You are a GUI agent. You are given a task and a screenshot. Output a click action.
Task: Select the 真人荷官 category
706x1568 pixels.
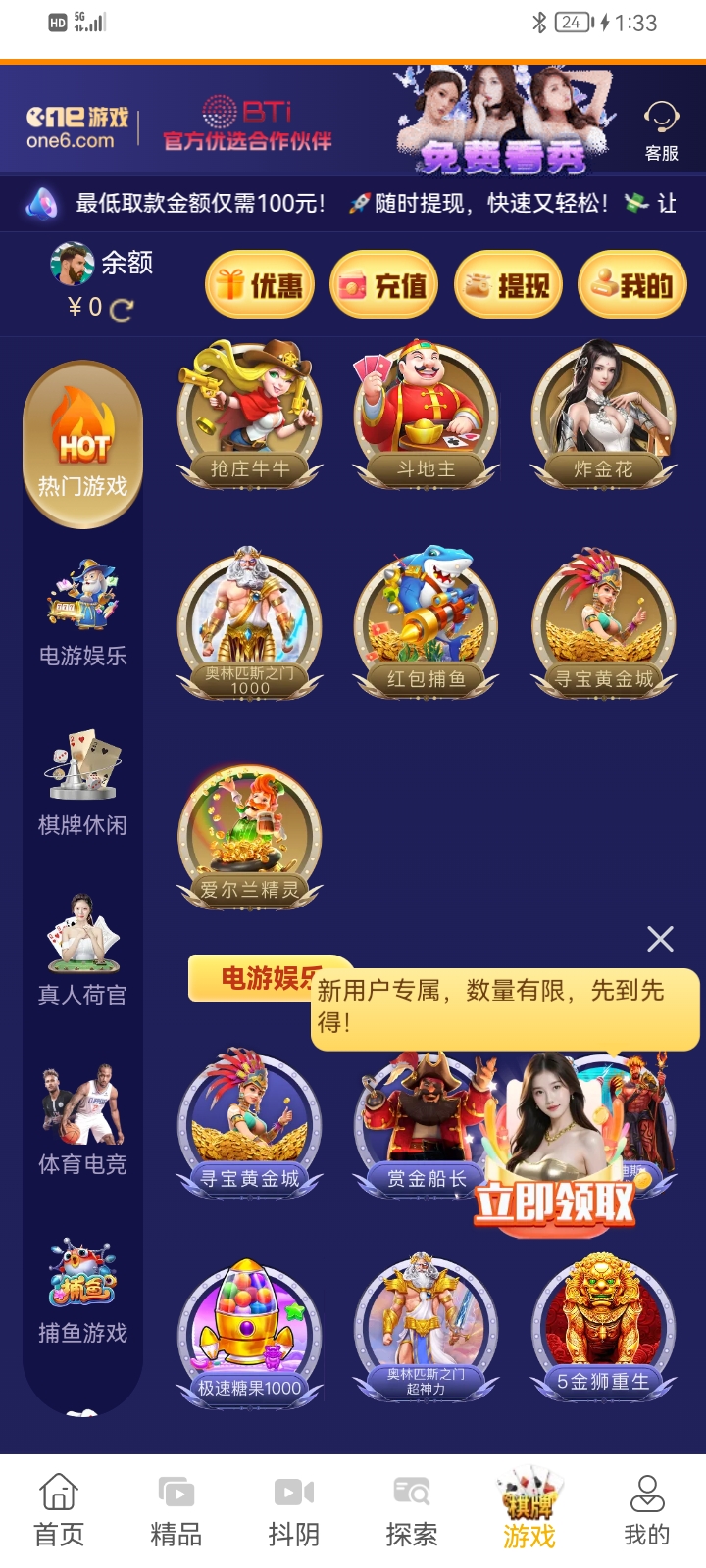83,952
